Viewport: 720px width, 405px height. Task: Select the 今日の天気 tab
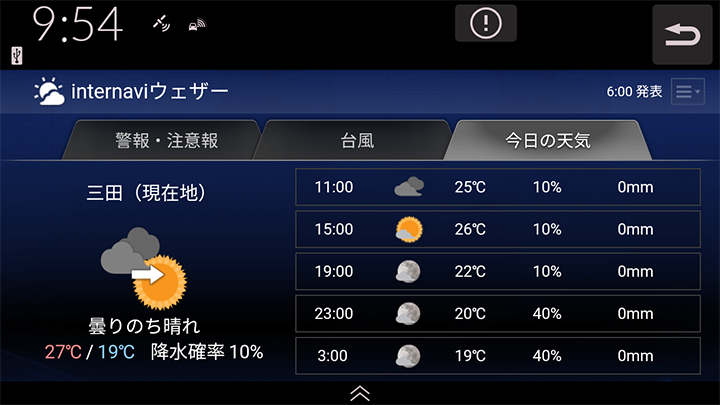[547, 141]
